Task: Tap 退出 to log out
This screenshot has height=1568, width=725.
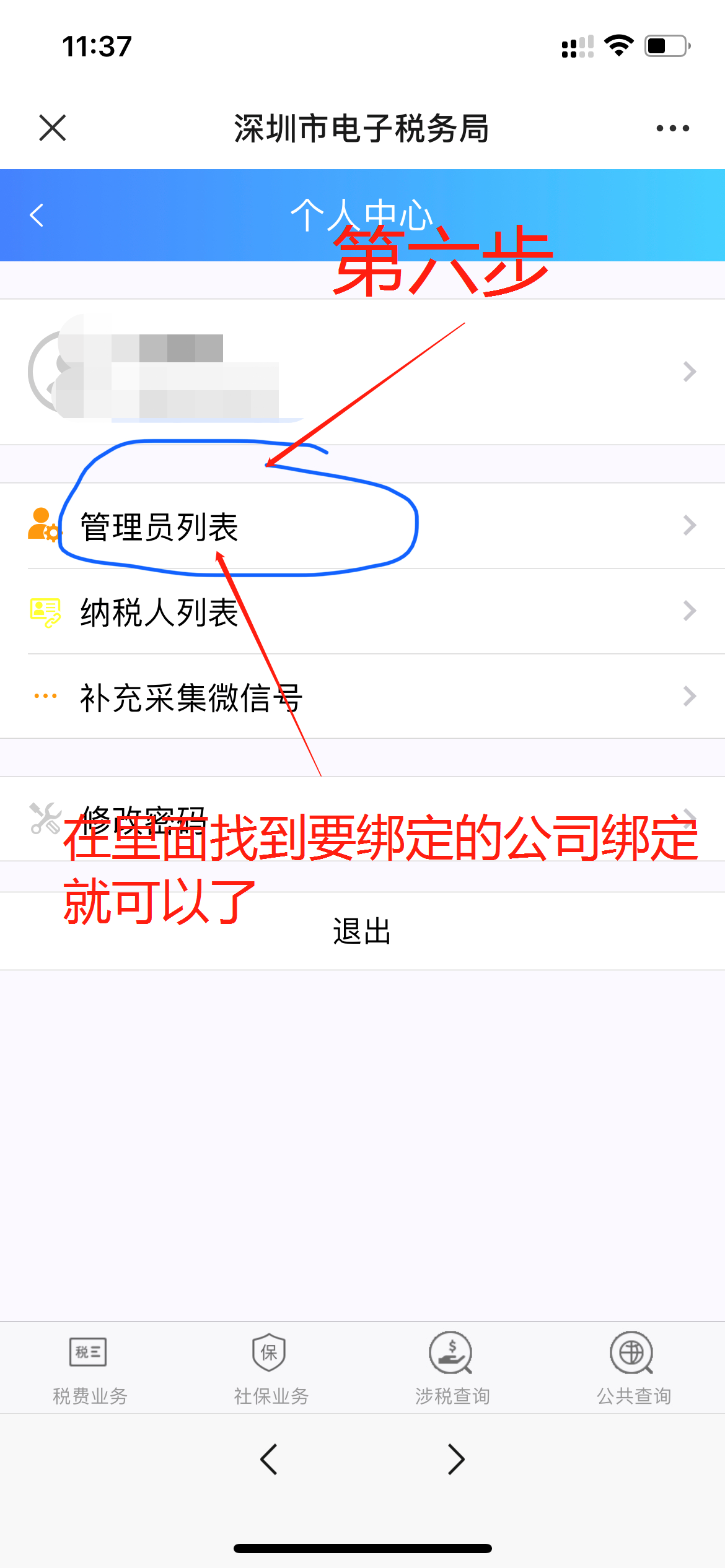Action: click(362, 931)
